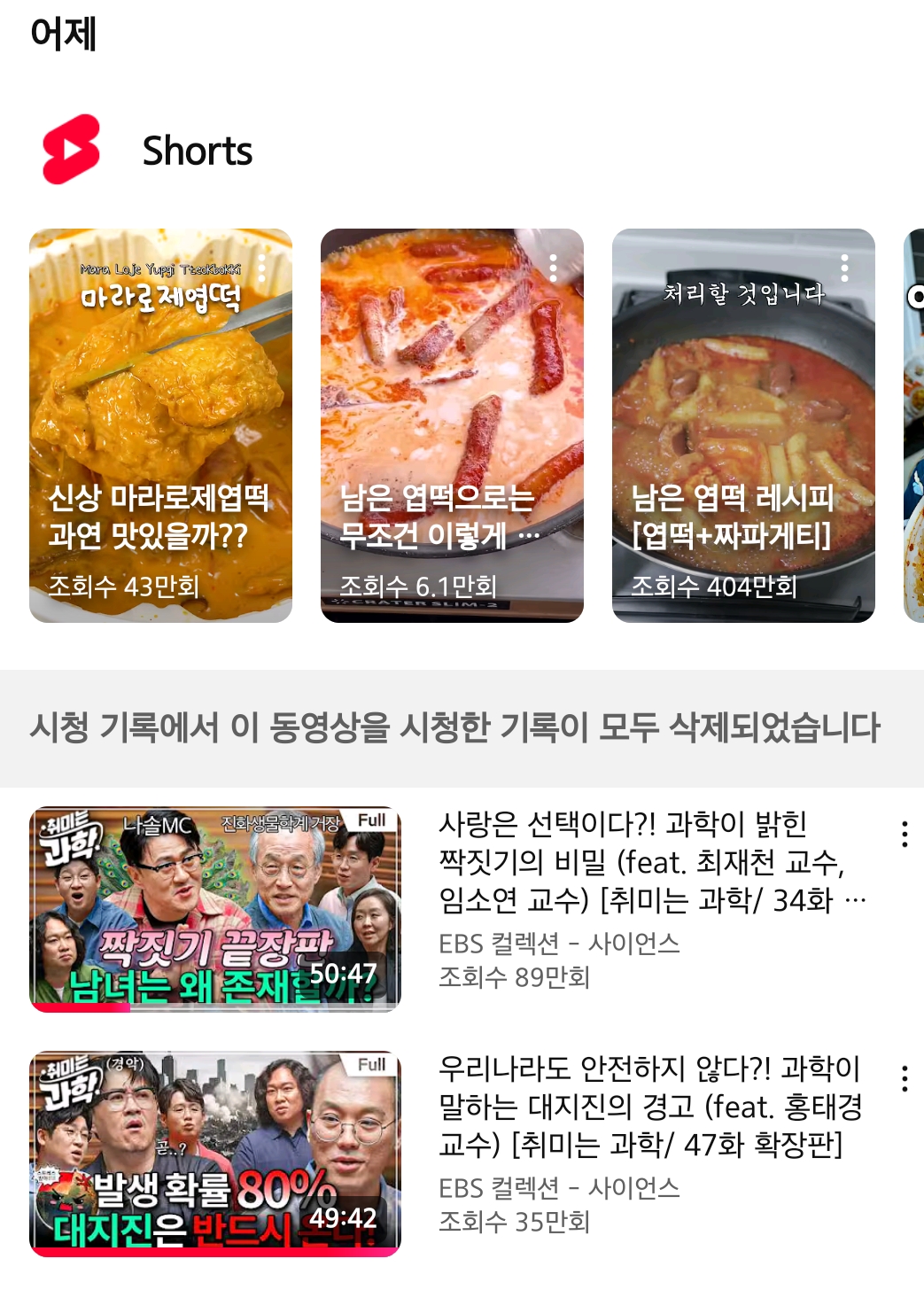The height and width of the screenshot is (1290, 924).
Task: Play the 사랑은 선택이다?! 짝짓기의 비밀 video
Action: (x=215, y=909)
